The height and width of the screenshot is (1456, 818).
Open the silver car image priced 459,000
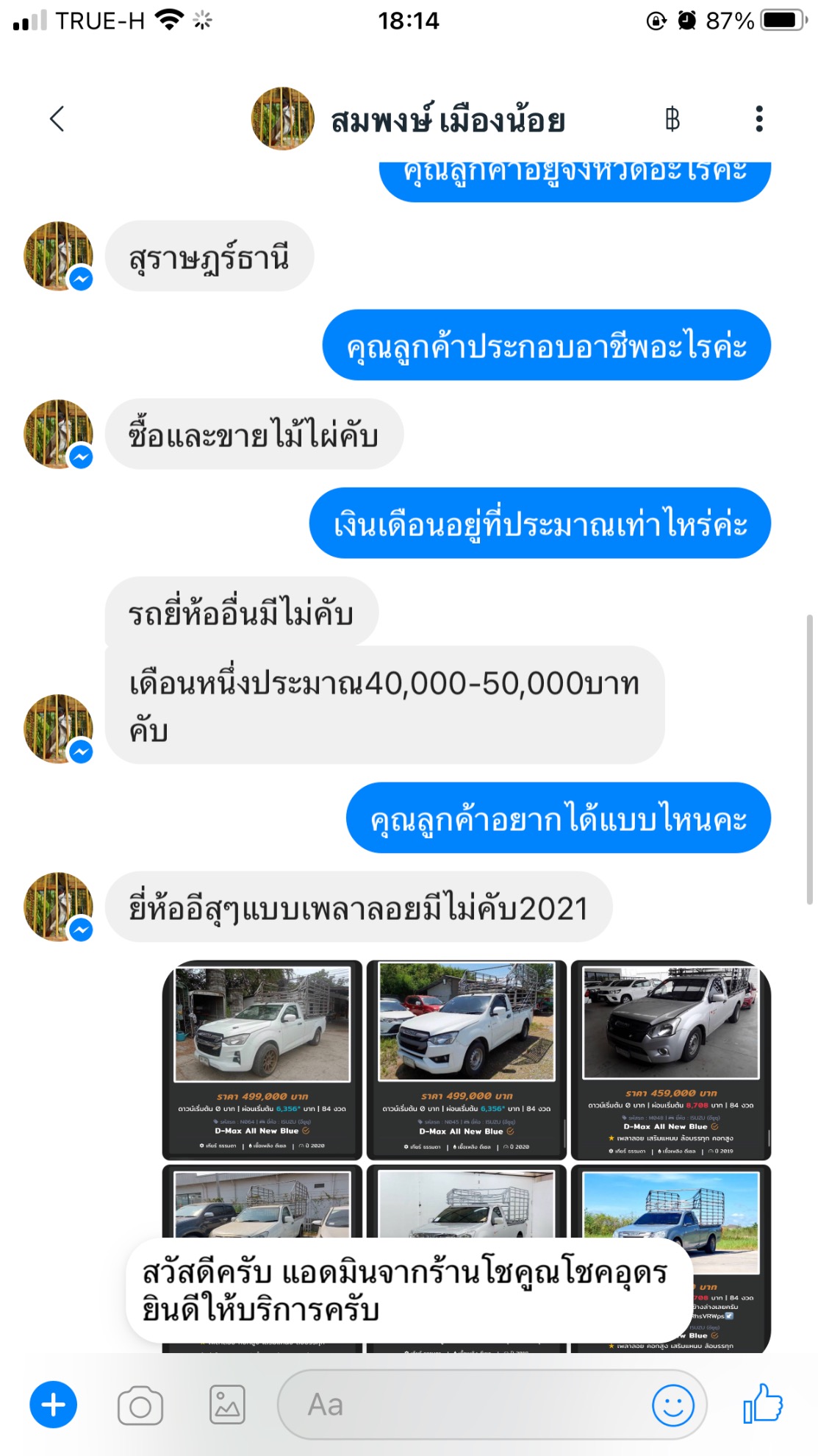[x=671, y=1060]
